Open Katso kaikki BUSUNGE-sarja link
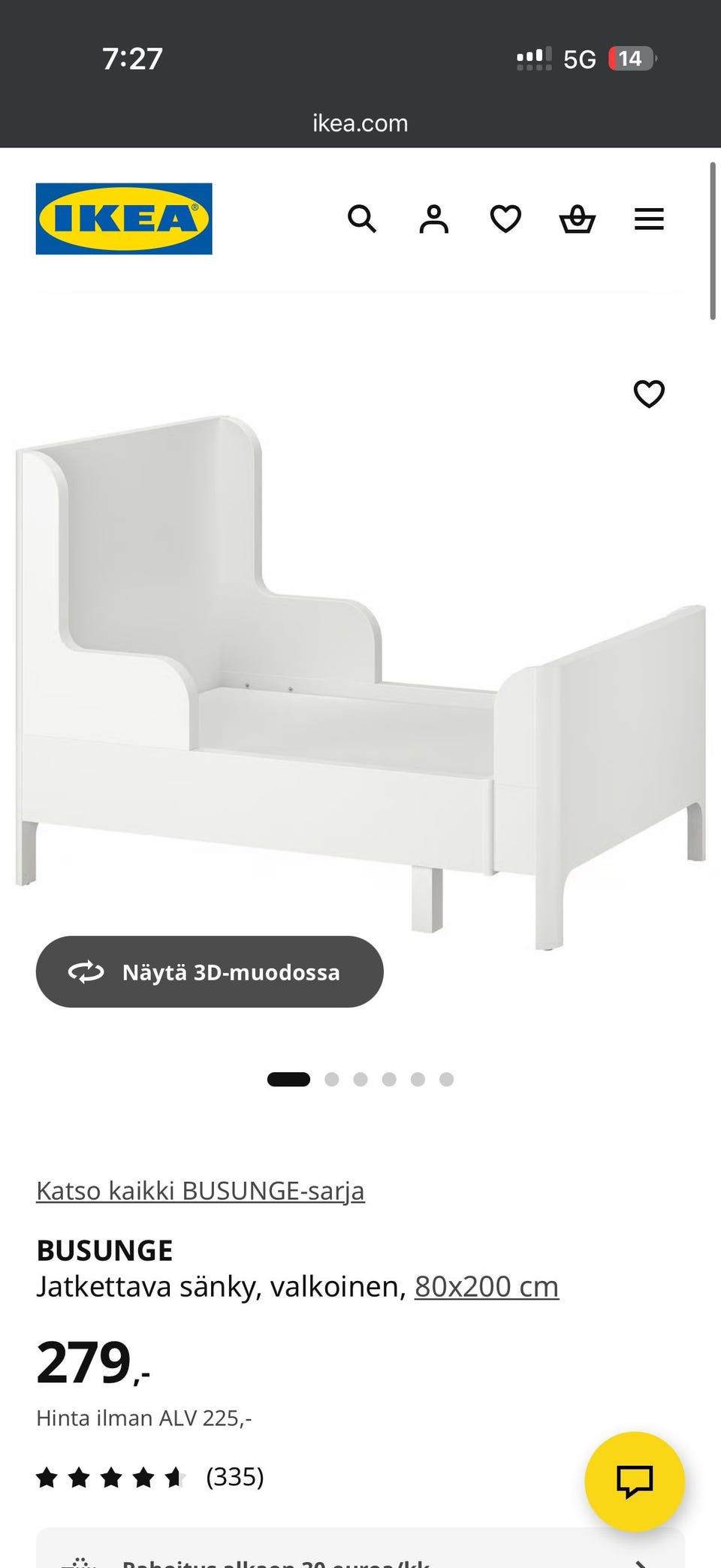Image resolution: width=721 pixels, height=1568 pixels. [201, 1191]
